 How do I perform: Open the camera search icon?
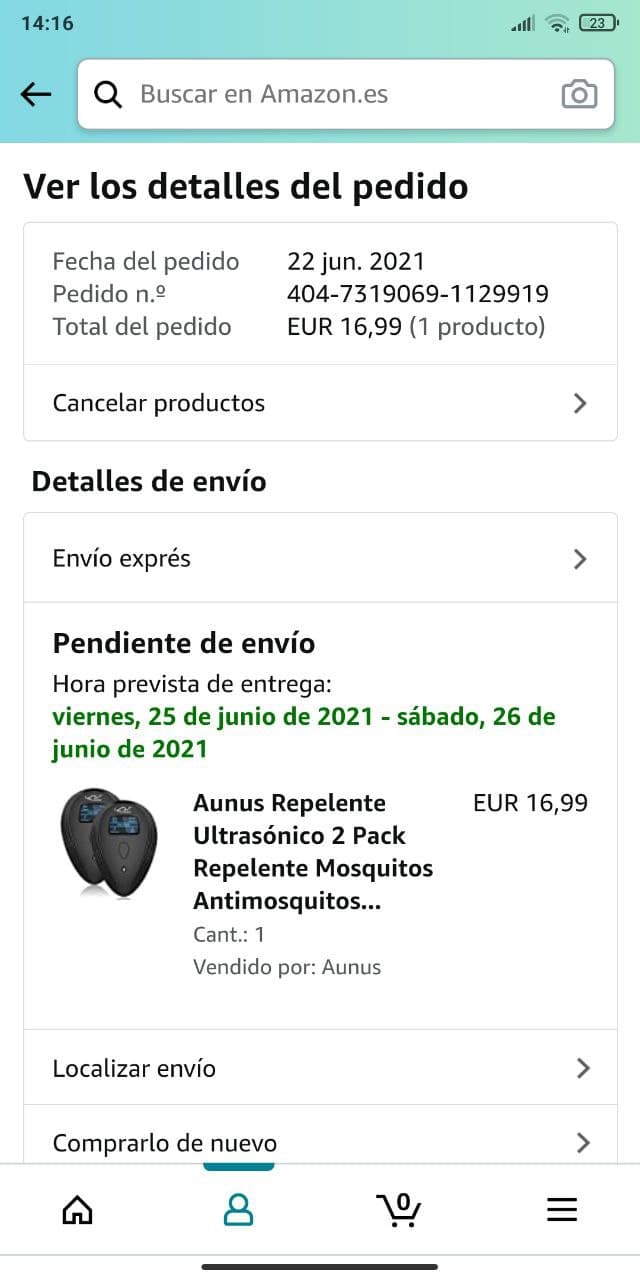tap(579, 95)
